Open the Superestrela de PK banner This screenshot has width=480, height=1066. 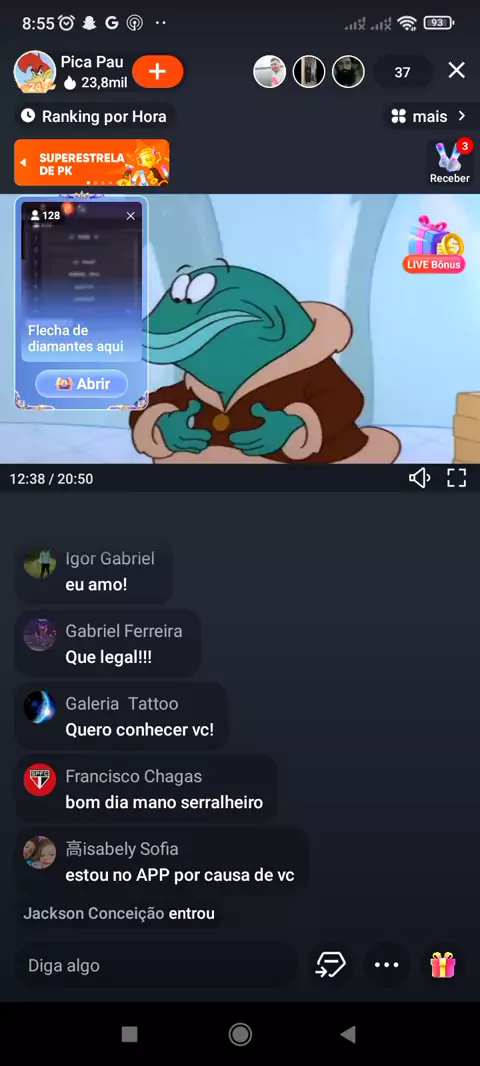(x=92, y=162)
